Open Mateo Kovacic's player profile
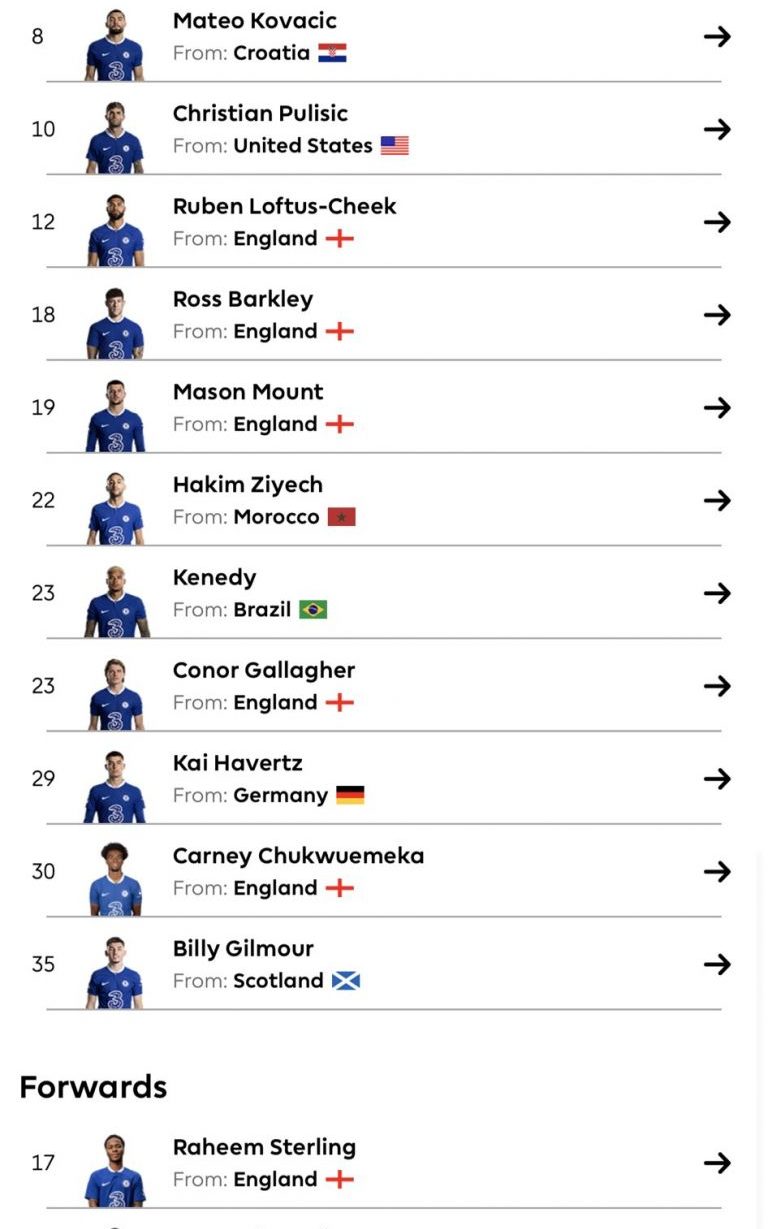This screenshot has height=1229, width=768. coord(384,40)
